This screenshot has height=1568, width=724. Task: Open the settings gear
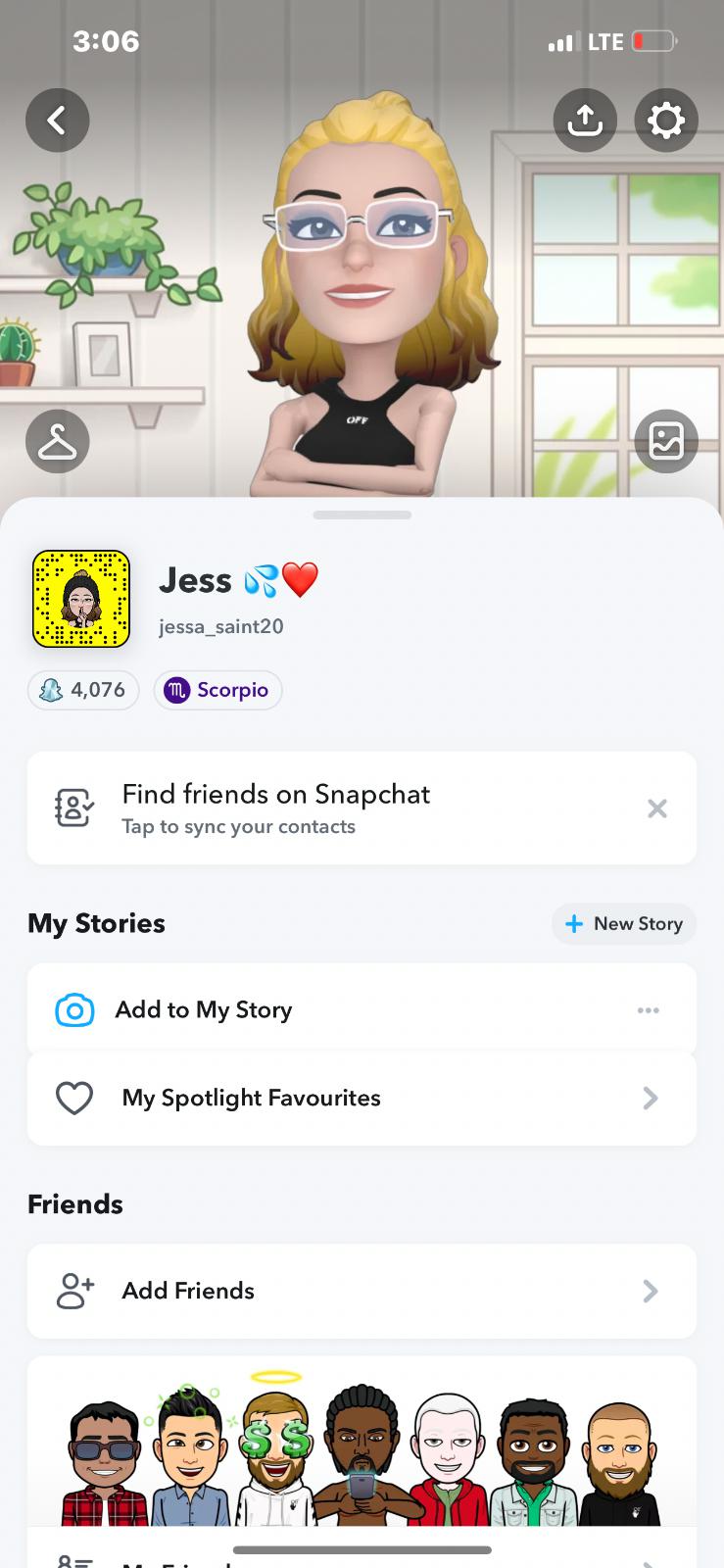666,121
